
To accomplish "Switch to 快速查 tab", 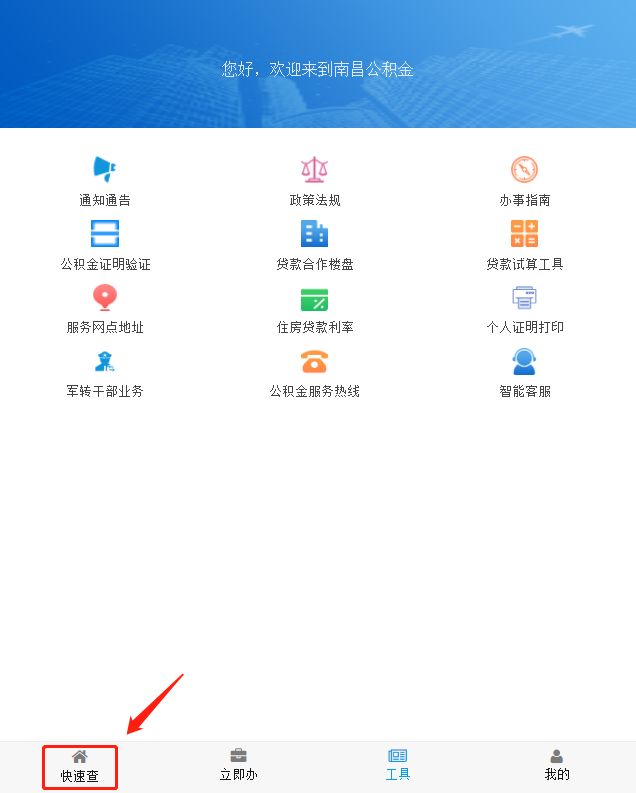I will tap(80, 766).
